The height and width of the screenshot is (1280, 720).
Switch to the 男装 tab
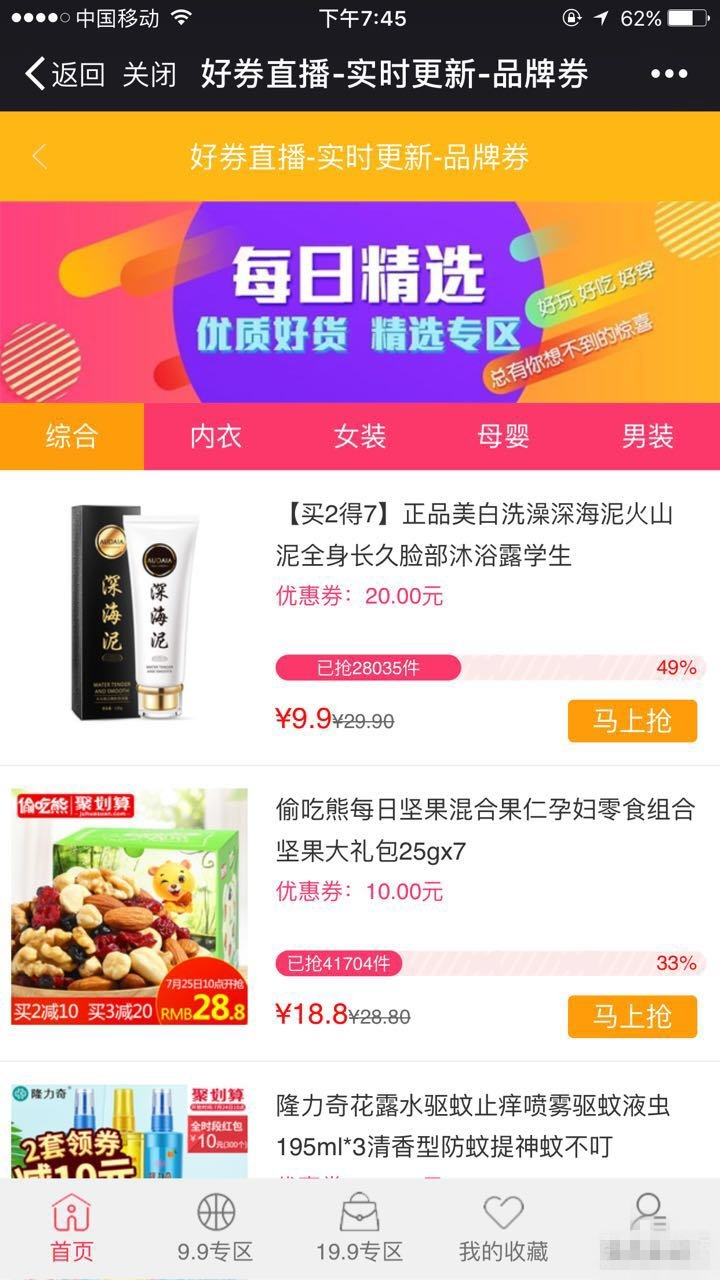tap(648, 436)
